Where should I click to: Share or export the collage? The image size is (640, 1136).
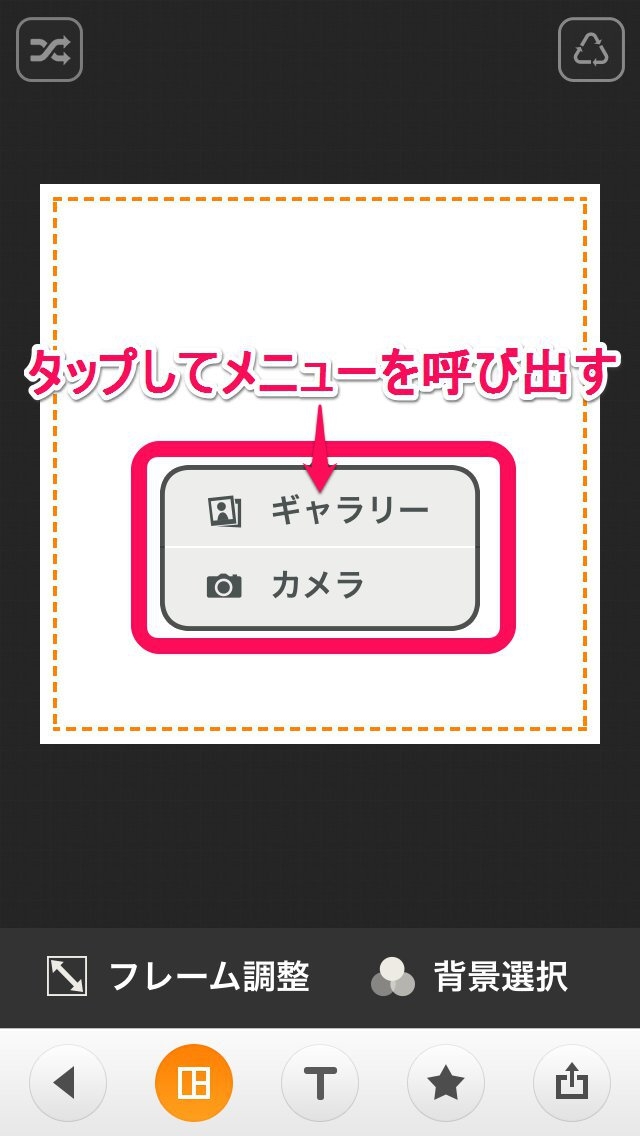click(571, 1083)
